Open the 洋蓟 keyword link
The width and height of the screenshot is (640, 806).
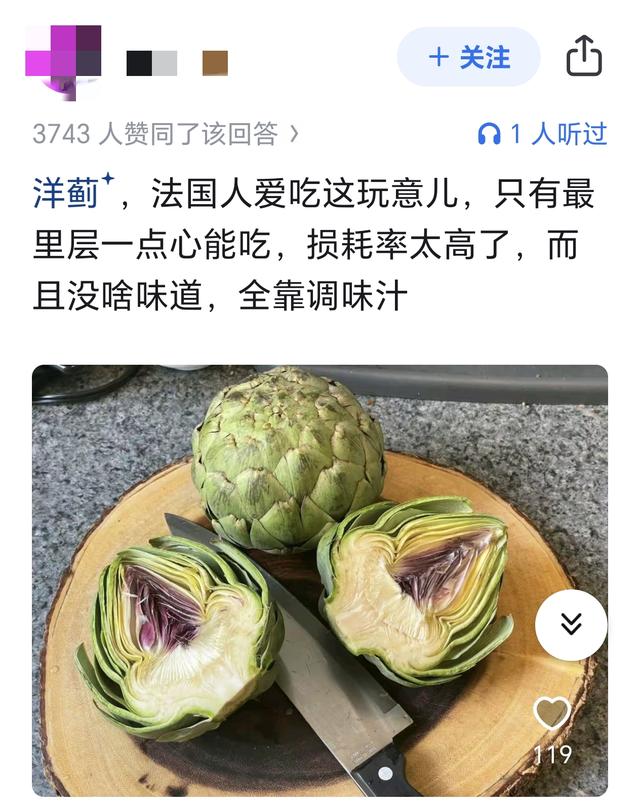(x=66, y=193)
